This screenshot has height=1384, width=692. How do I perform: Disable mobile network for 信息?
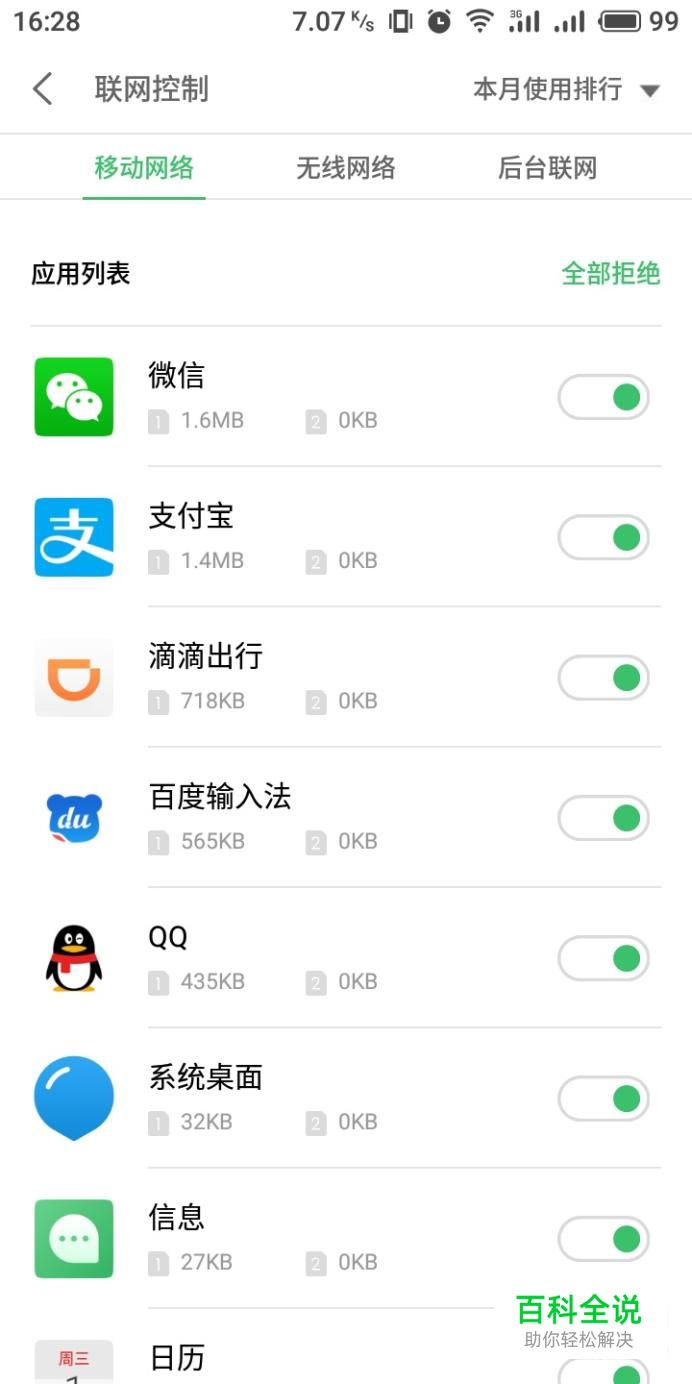coord(604,1240)
